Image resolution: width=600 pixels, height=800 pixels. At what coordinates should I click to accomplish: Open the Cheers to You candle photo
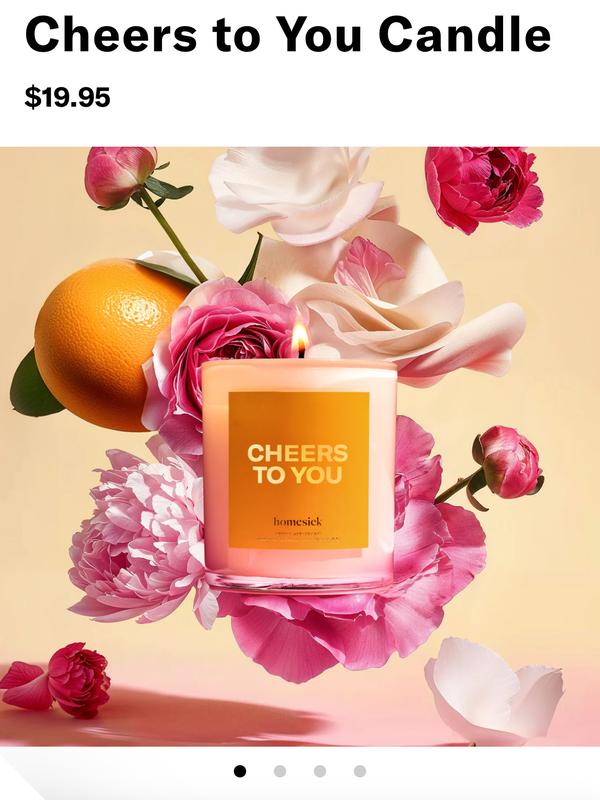pos(300,447)
